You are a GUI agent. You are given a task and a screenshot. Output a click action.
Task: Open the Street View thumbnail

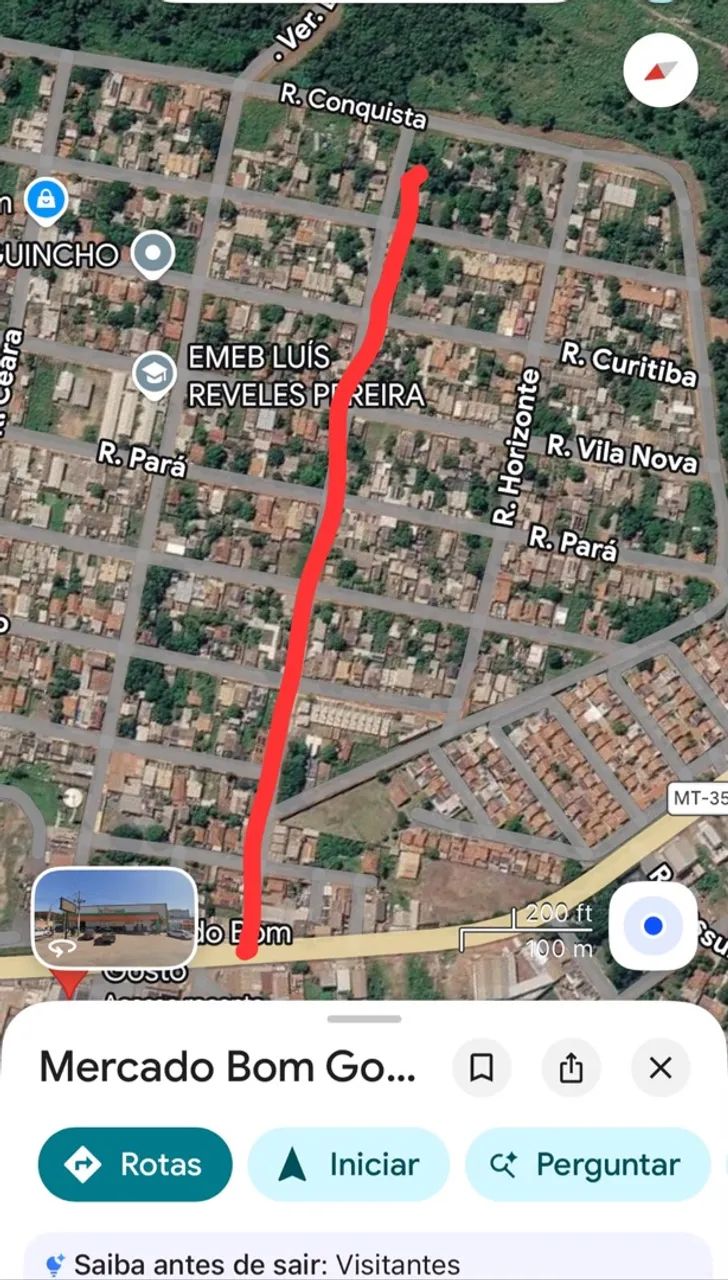click(114, 918)
